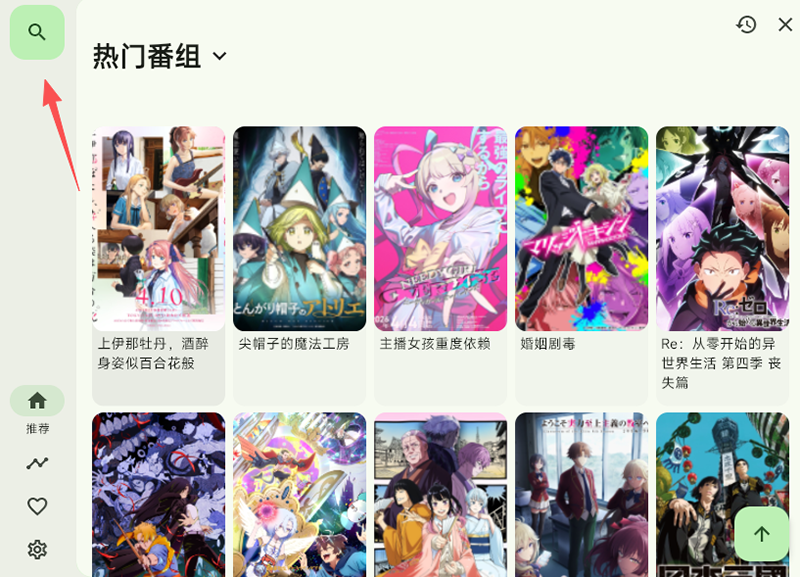The width and height of the screenshot is (800, 577).
Task: Open the trending timeline tab
Action: coord(37,463)
